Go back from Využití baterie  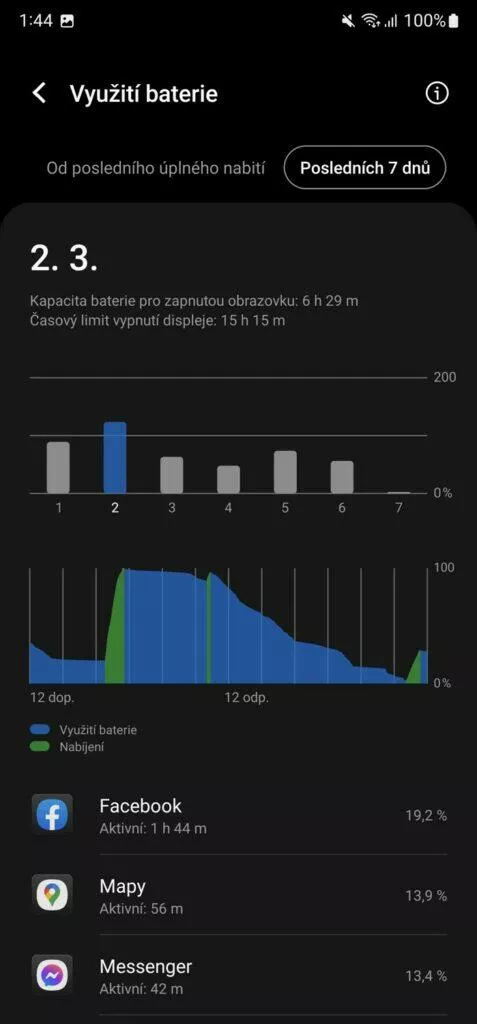(39, 93)
